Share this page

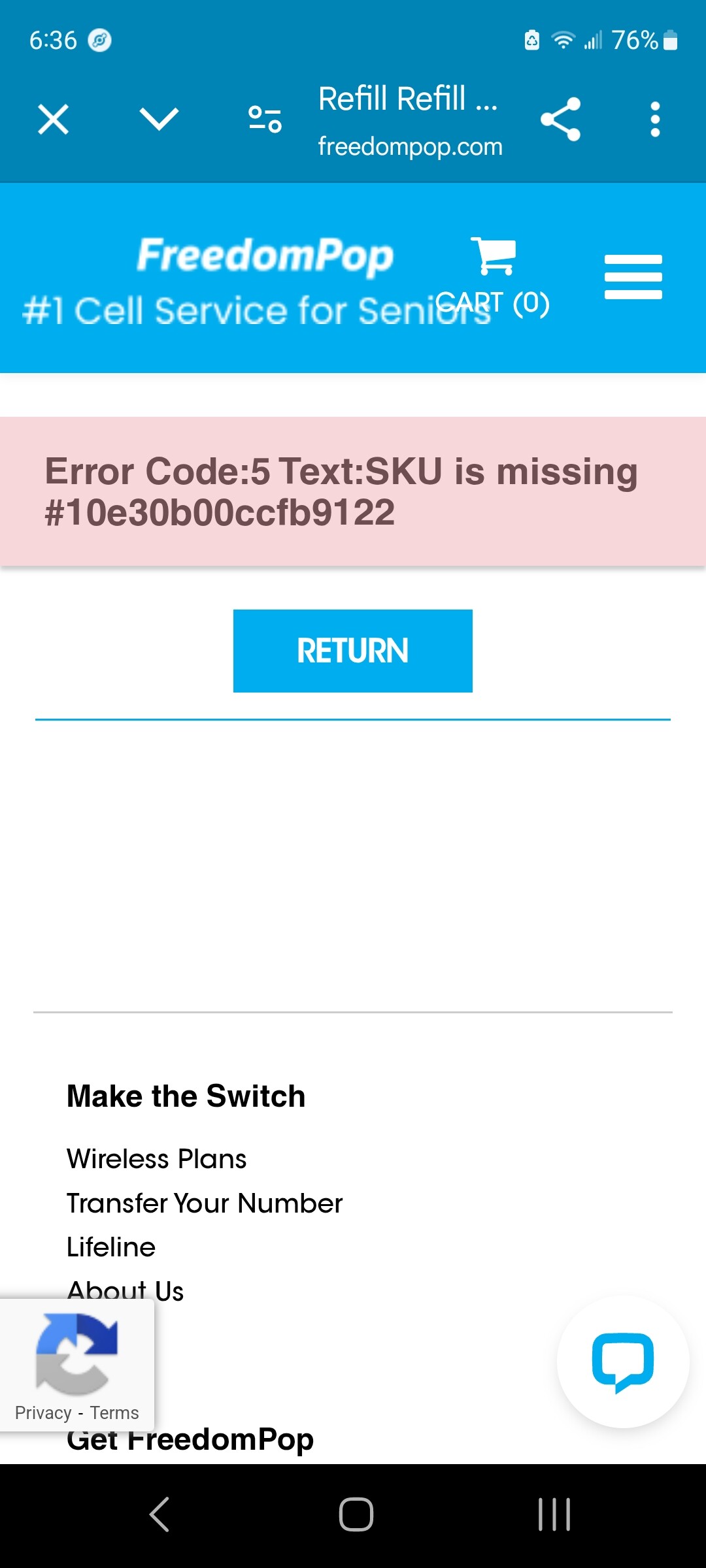click(560, 119)
